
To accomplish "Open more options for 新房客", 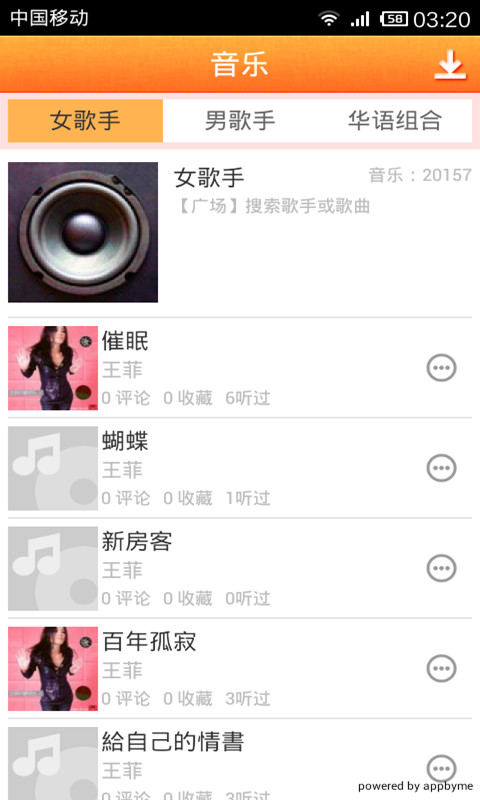I will 441,568.
